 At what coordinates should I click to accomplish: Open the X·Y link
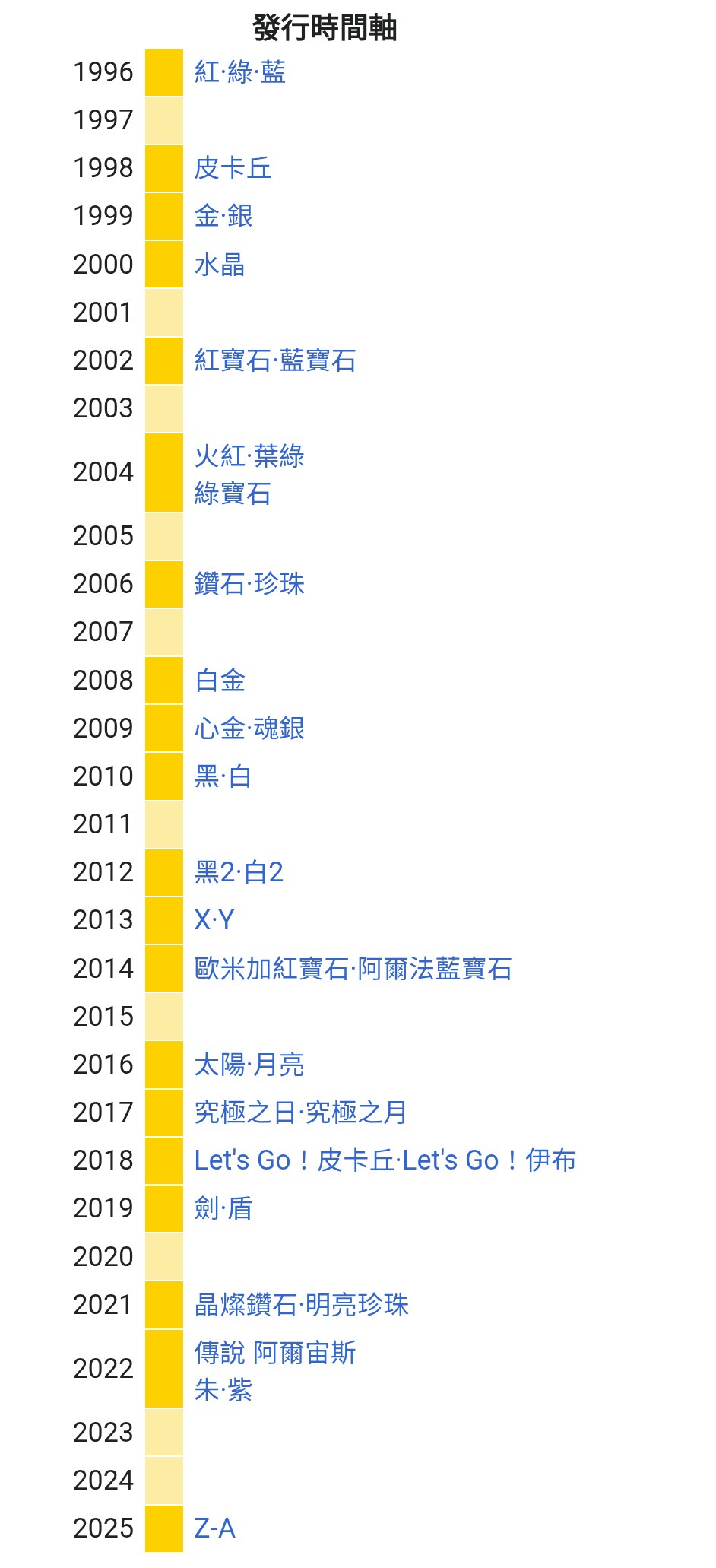click(x=214, y=920)
